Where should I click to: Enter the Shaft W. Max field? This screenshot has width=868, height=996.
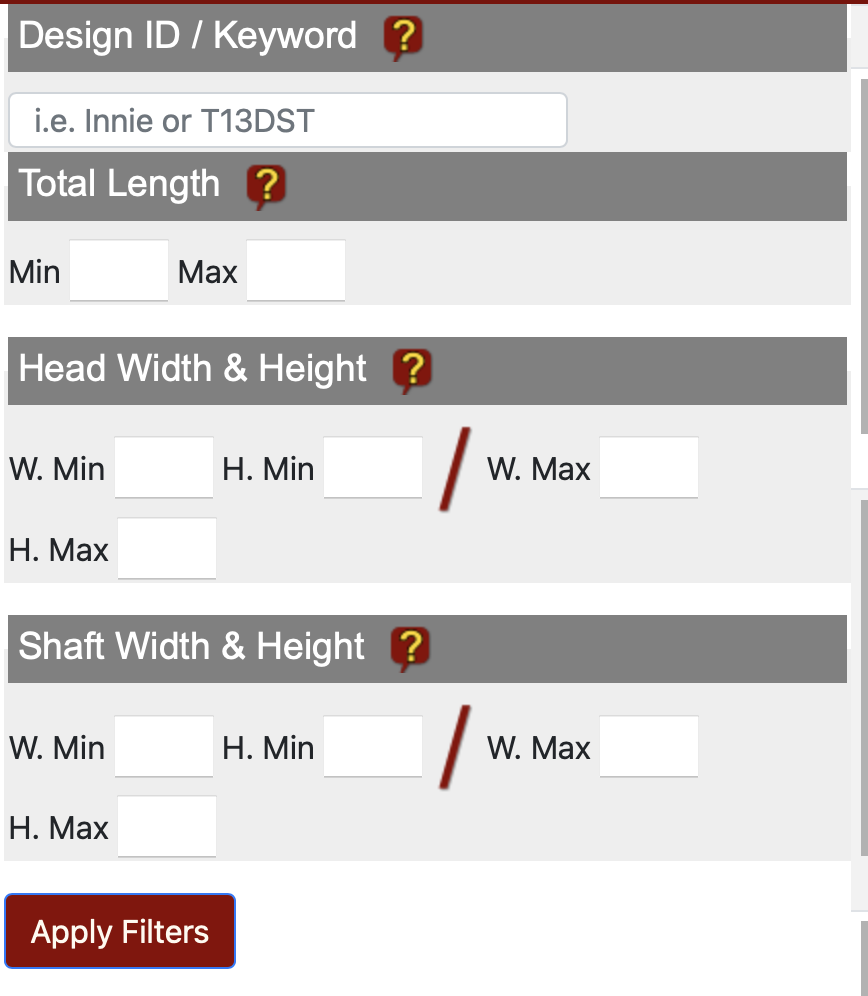649,747
